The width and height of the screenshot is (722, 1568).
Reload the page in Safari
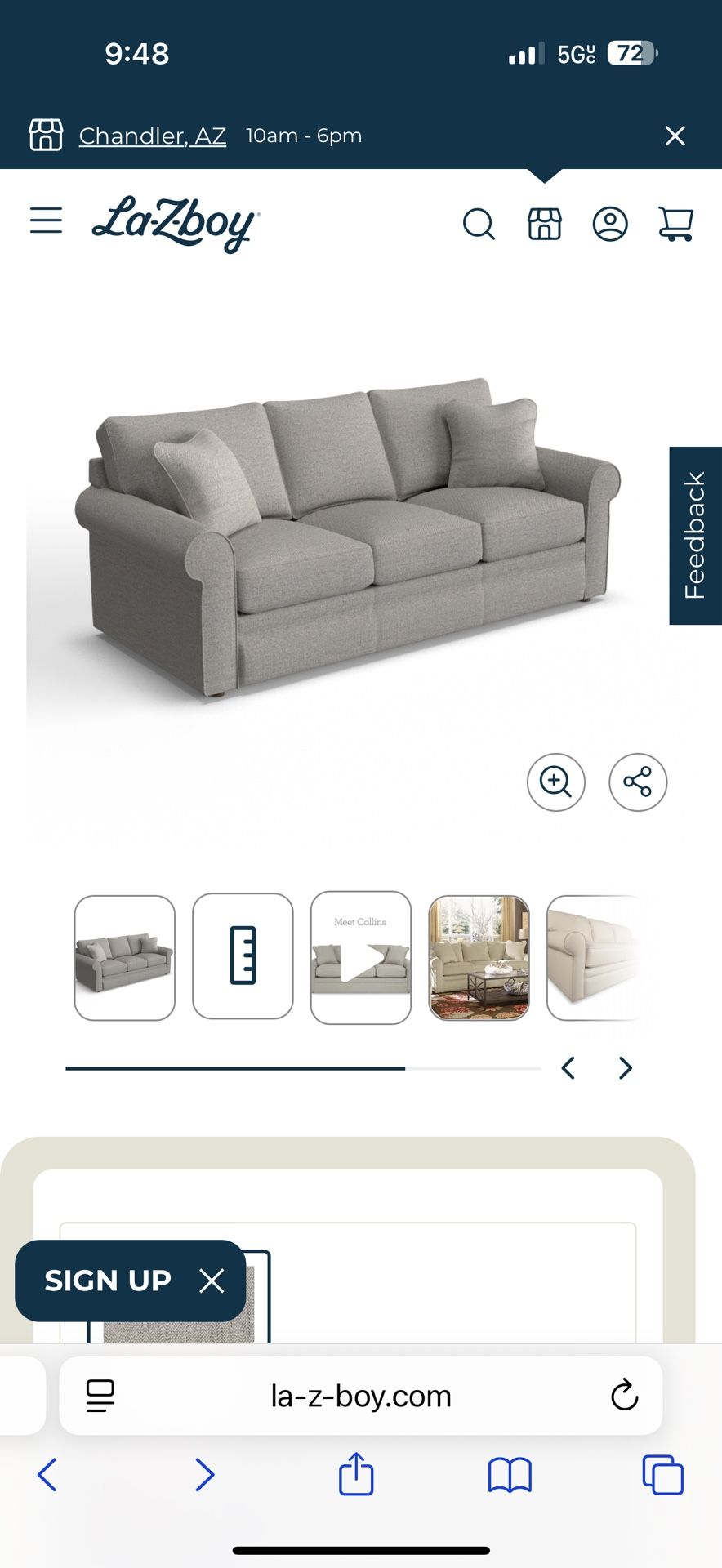point(625,1396)
